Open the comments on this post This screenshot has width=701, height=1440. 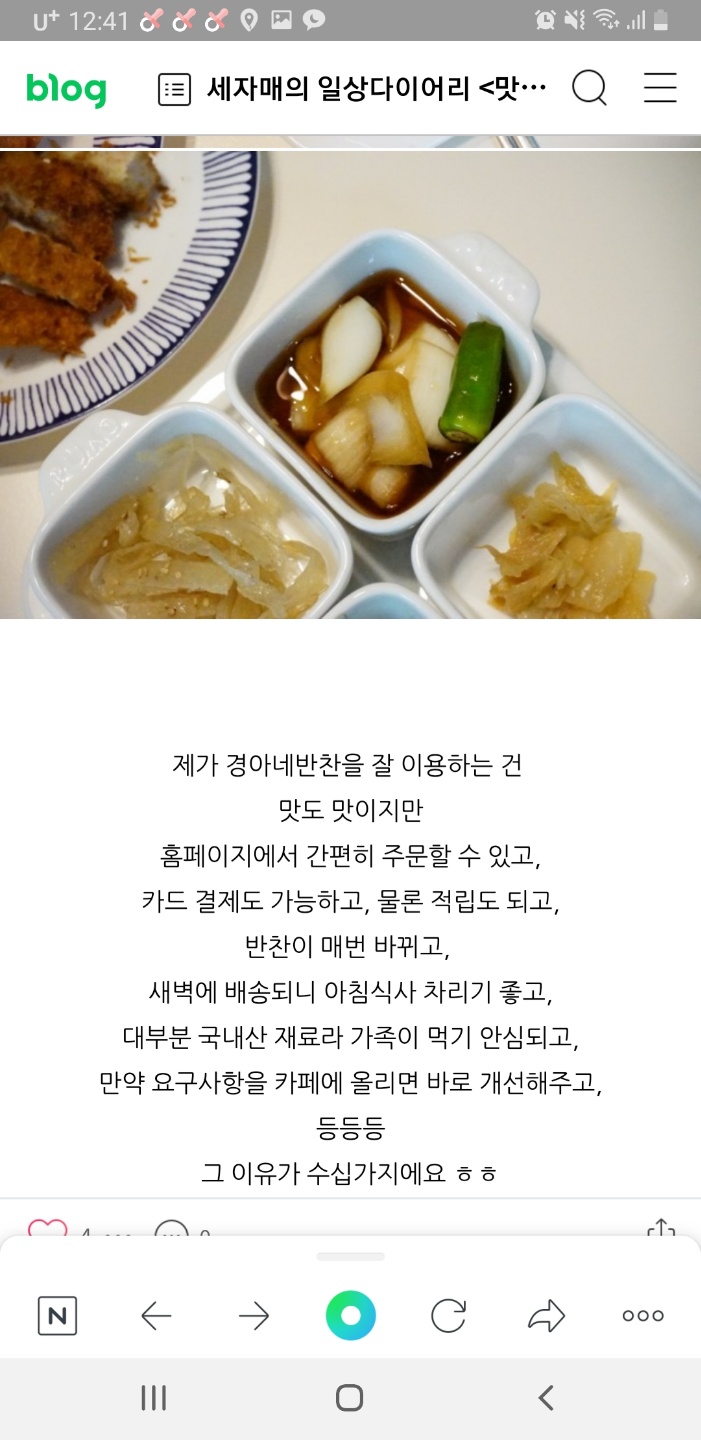click(x=172, y=1232)
